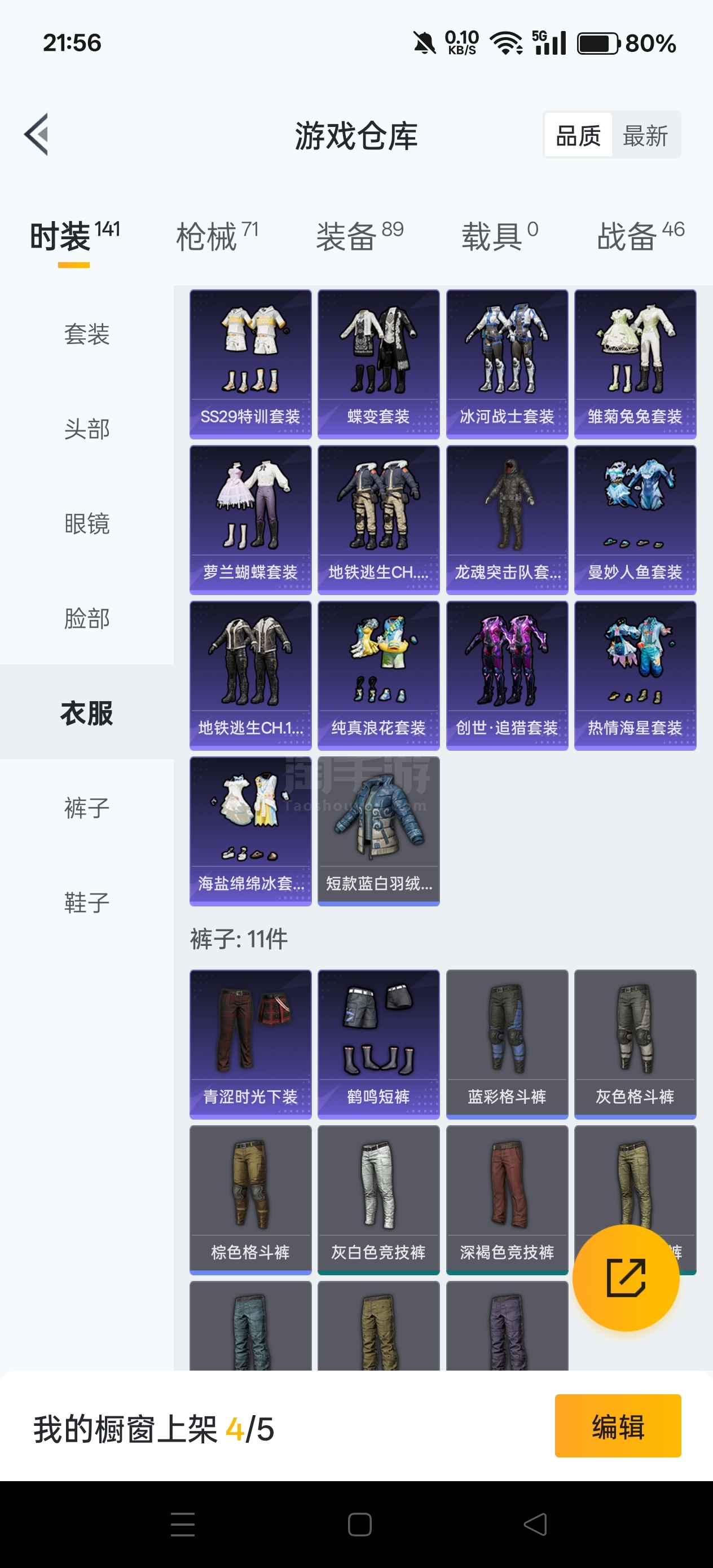Open the 曼妙人鱼套装 item
Screen dimensions: 713x1568
point(635,520)
